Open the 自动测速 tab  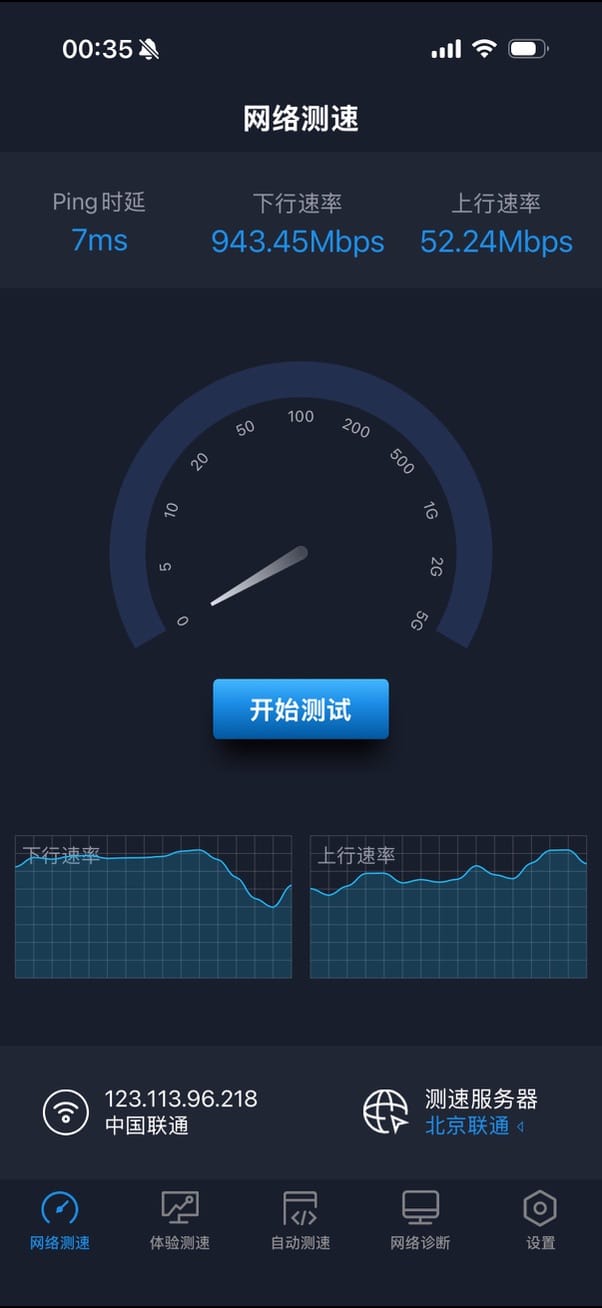300,1221
